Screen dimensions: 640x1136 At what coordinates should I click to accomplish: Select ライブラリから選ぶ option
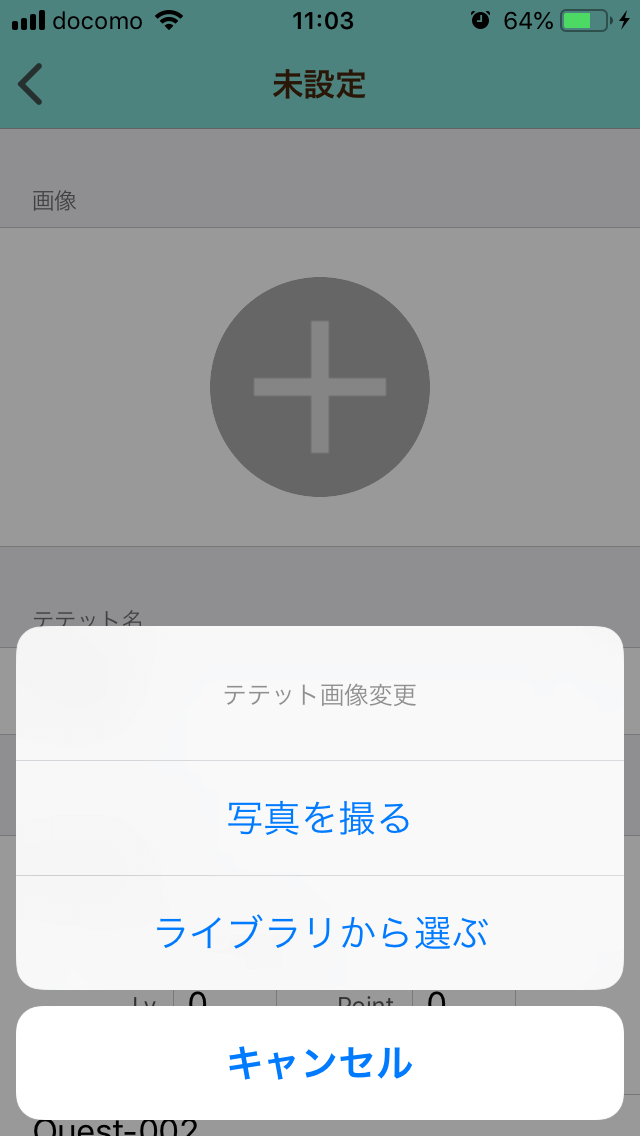(x=320, y=932)
